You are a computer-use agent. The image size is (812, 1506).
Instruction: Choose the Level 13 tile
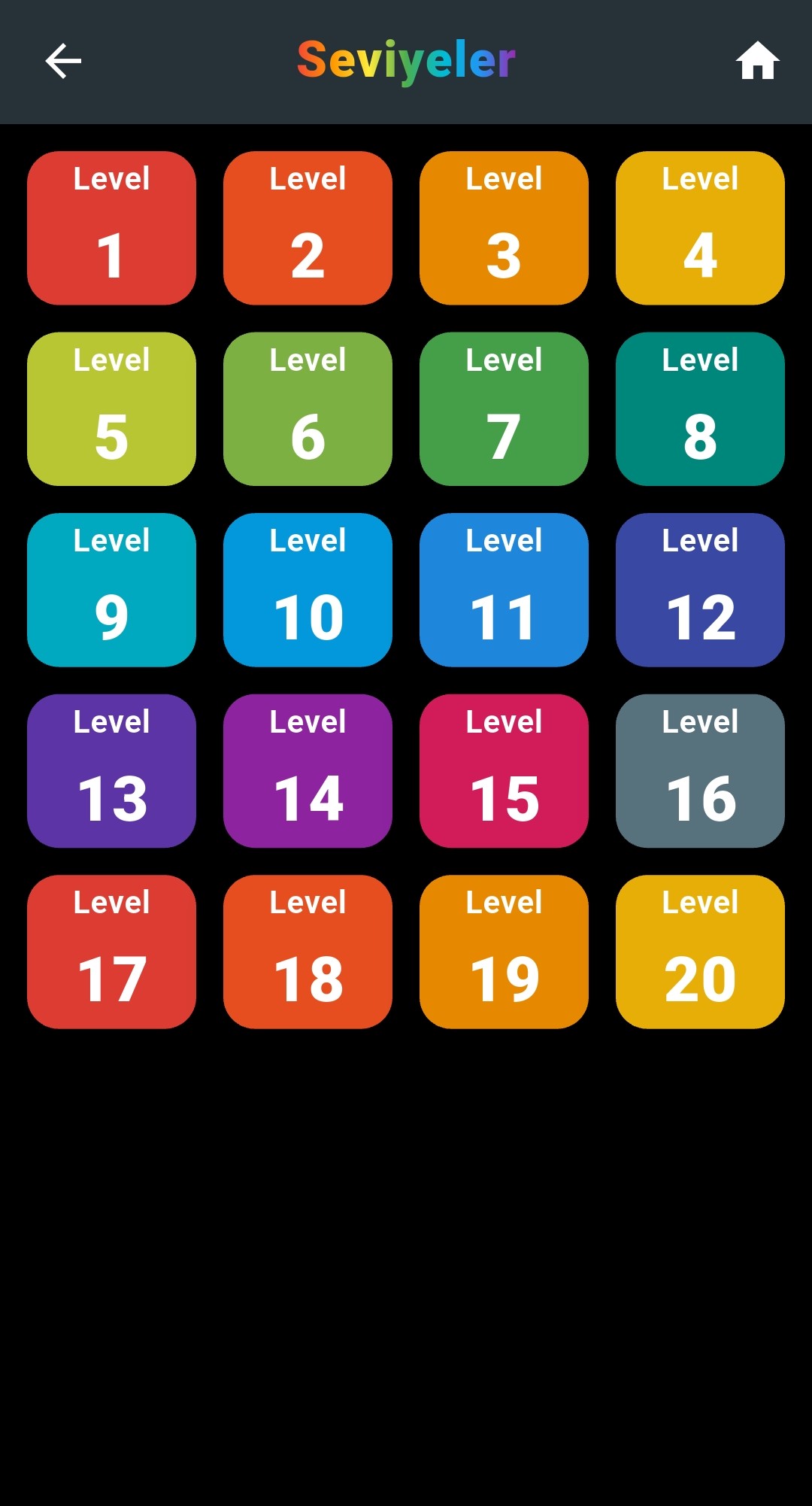tap(111, 770)
